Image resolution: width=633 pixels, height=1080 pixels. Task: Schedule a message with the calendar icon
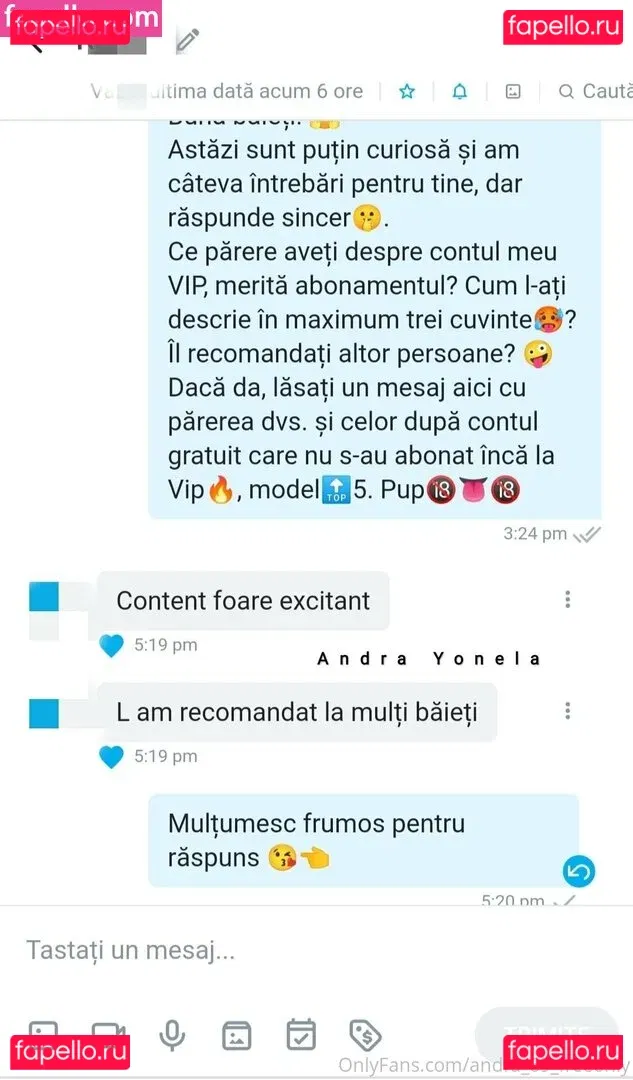tap(301, 1034)
